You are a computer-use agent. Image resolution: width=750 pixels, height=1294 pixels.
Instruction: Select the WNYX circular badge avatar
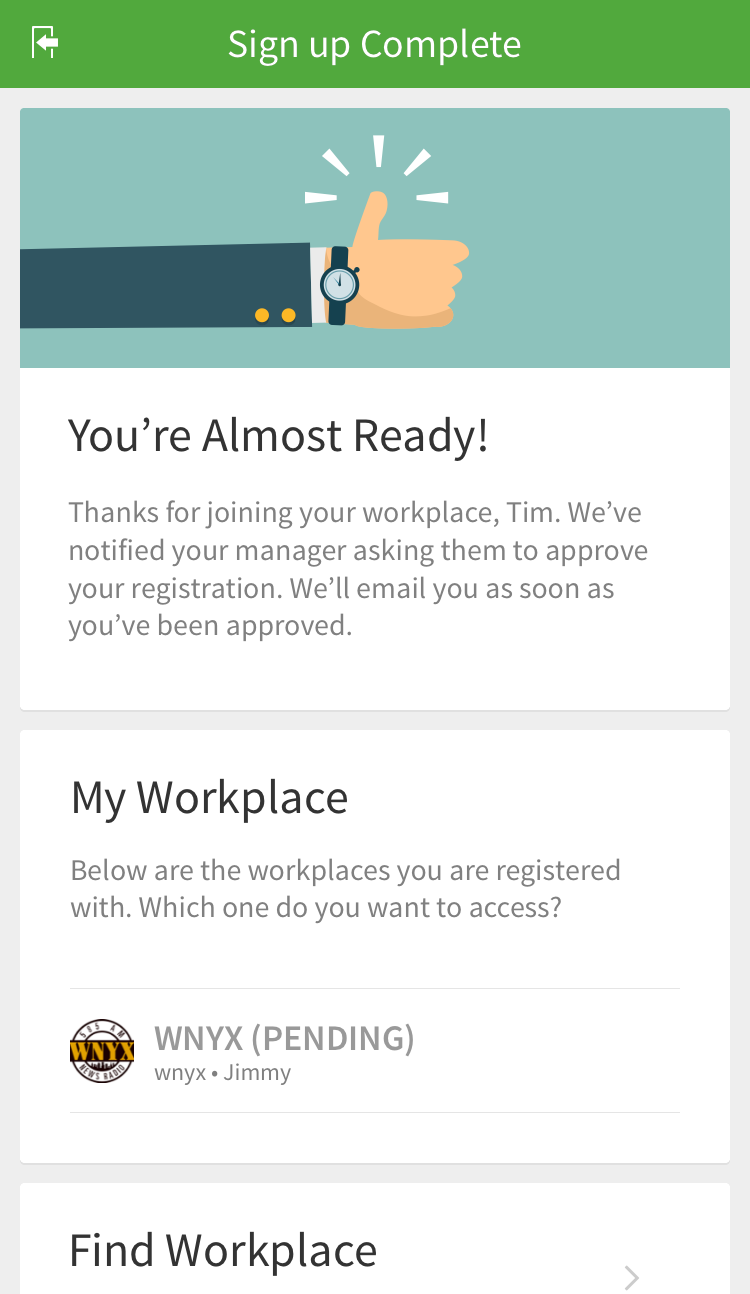click(101, 1050)
